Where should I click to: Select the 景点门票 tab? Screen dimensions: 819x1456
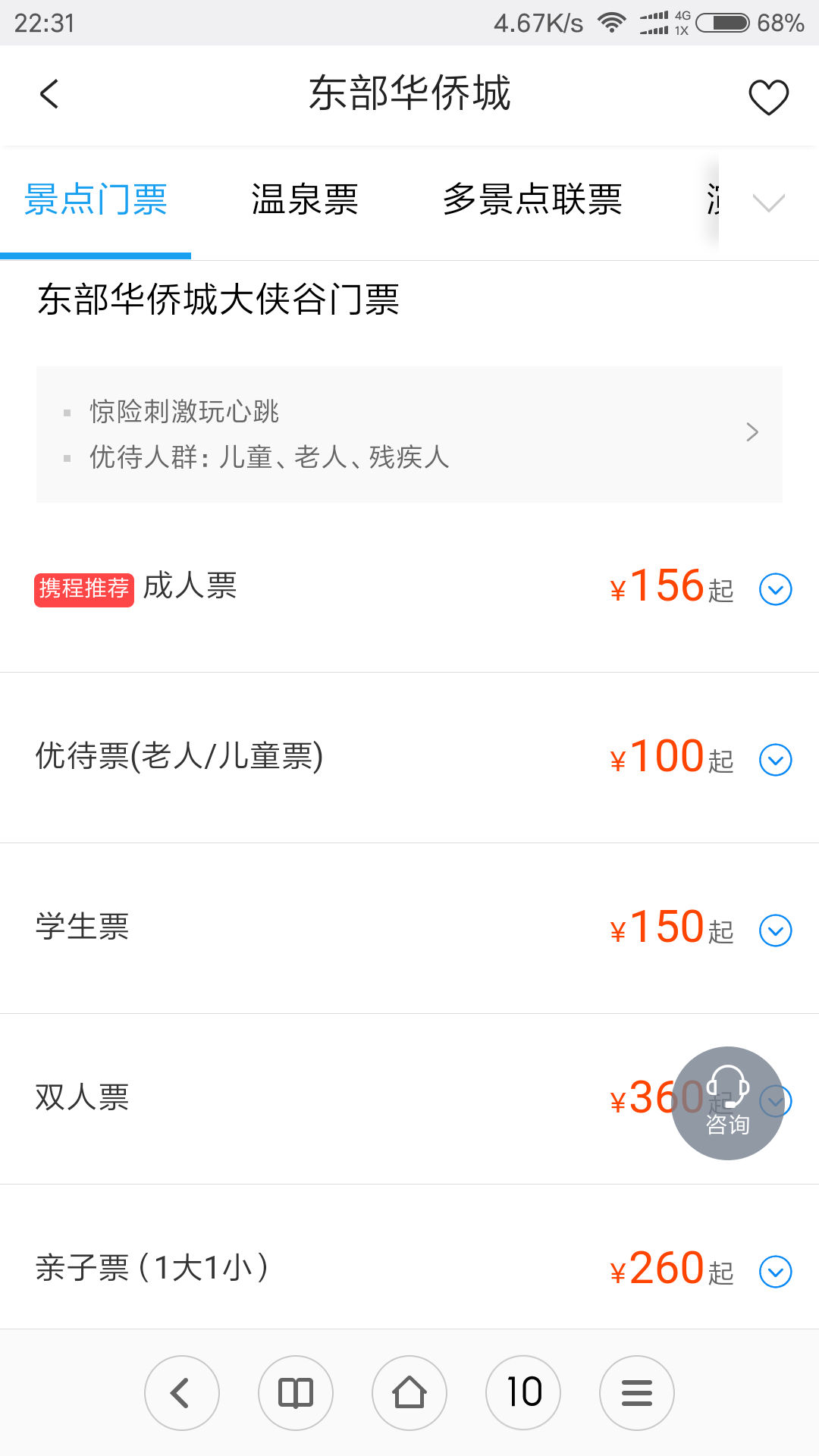(96, 200)
